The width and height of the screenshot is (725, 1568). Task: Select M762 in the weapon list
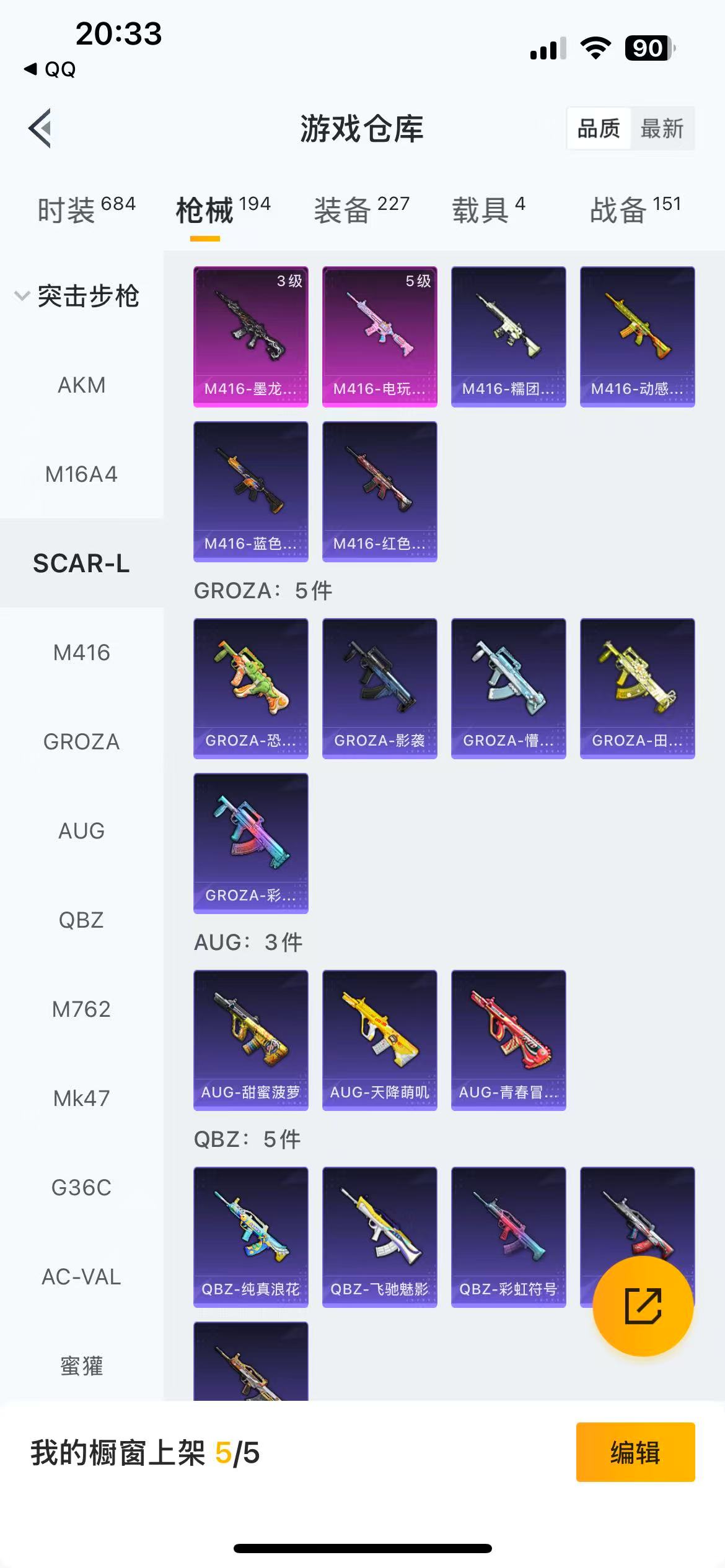(x=81, y=1009)
